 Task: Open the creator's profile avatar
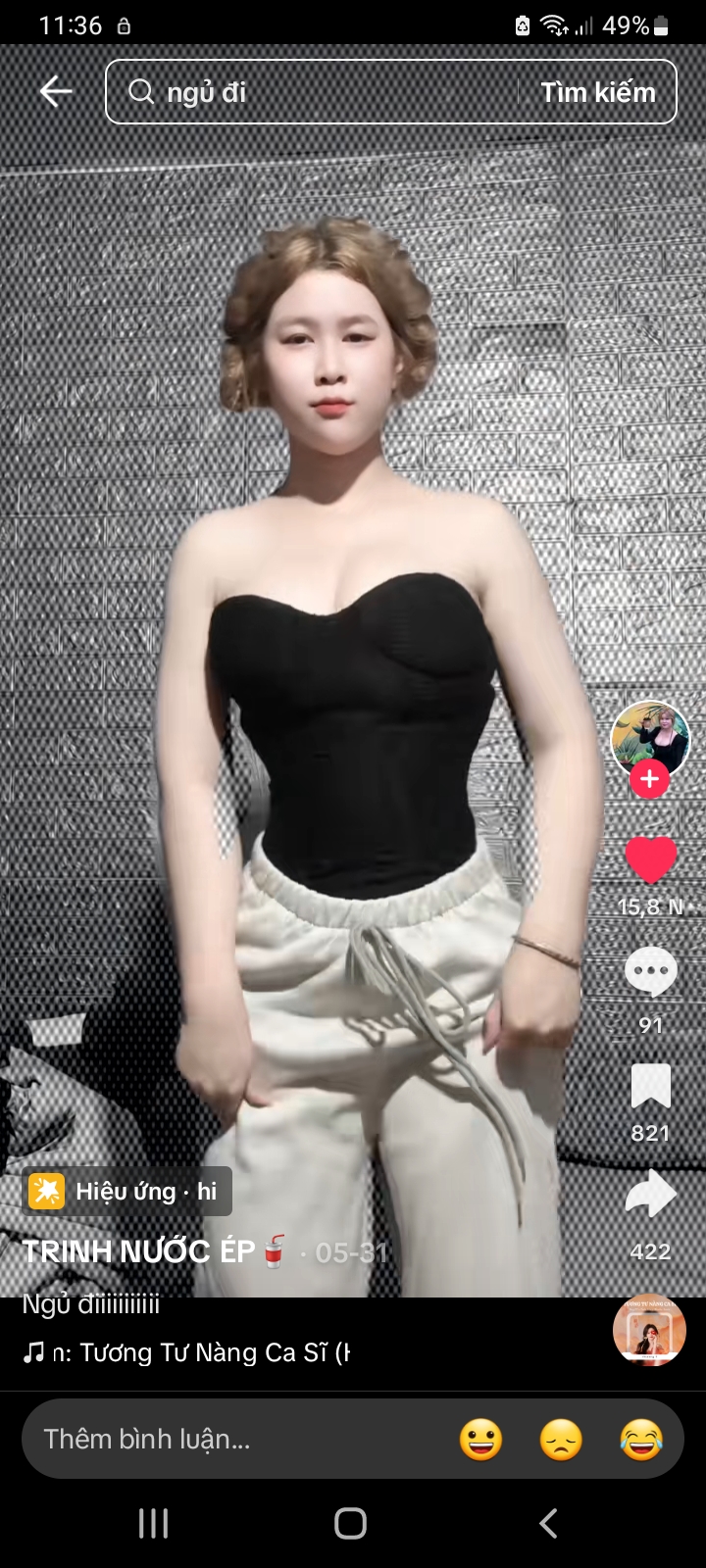pyautogui.click(x=650, y=738)
